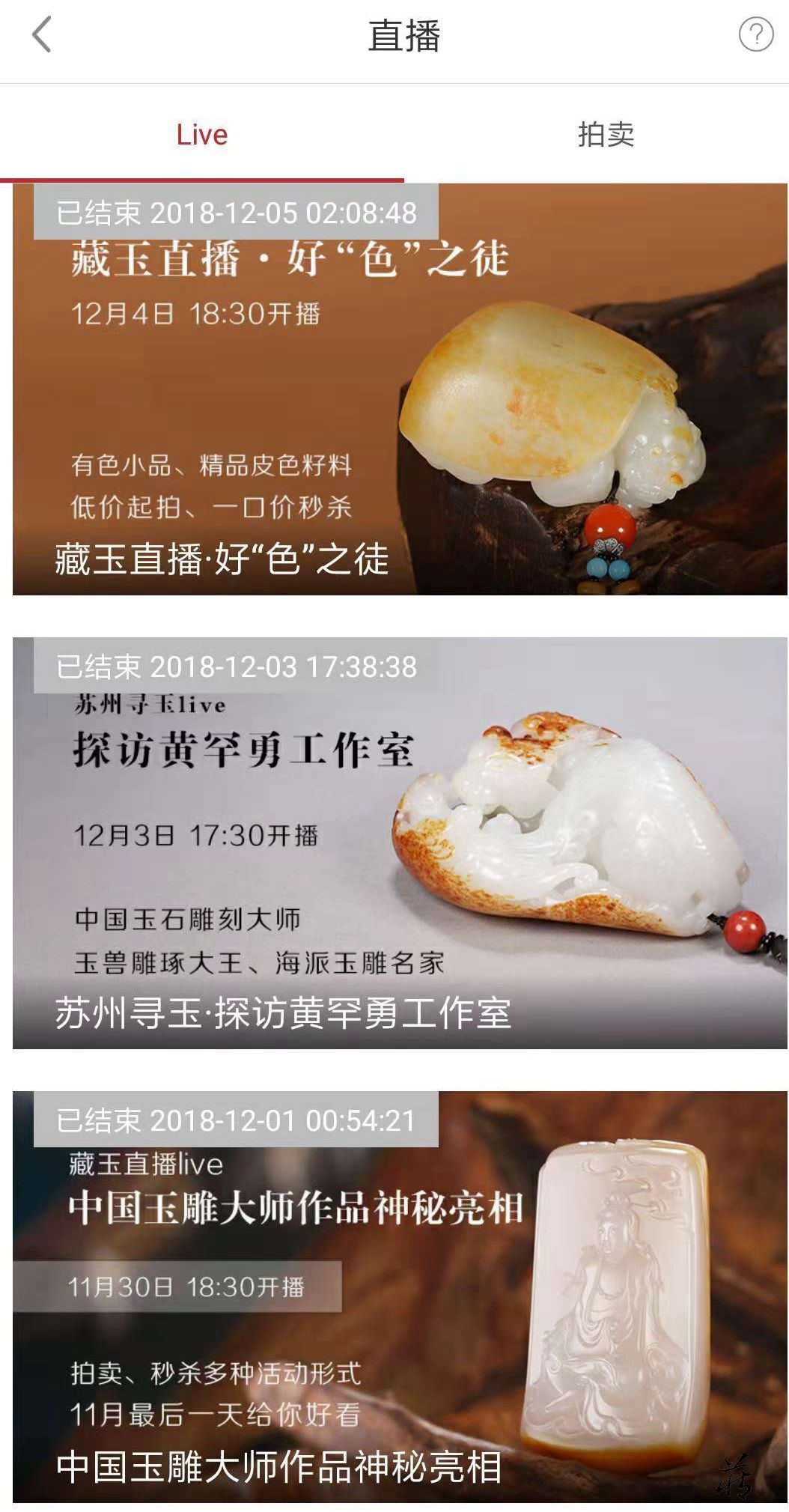Switch to the 拍卖 tab
This screenshot has height=1512, width=789.
click(606, 135)
